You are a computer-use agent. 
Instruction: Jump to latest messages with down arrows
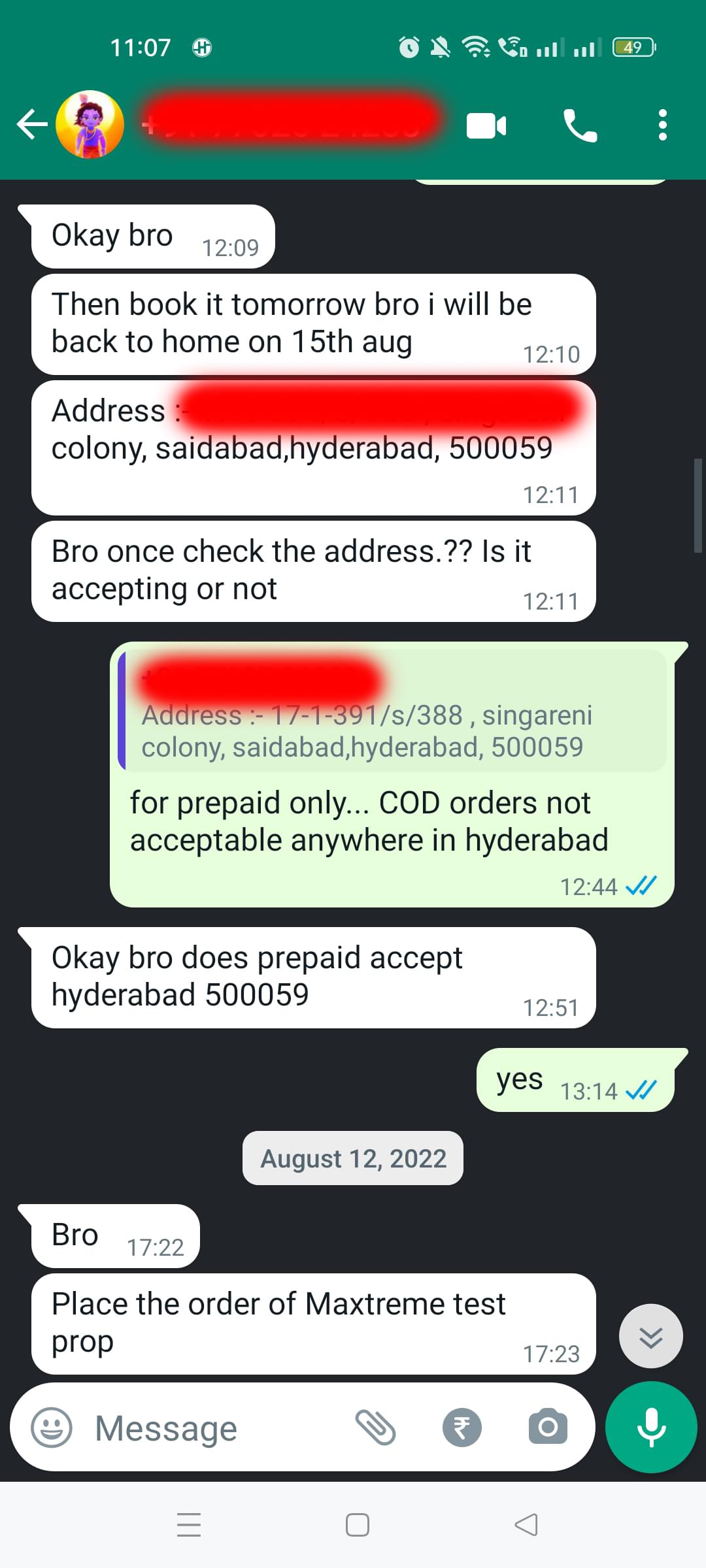(651, 1337)
